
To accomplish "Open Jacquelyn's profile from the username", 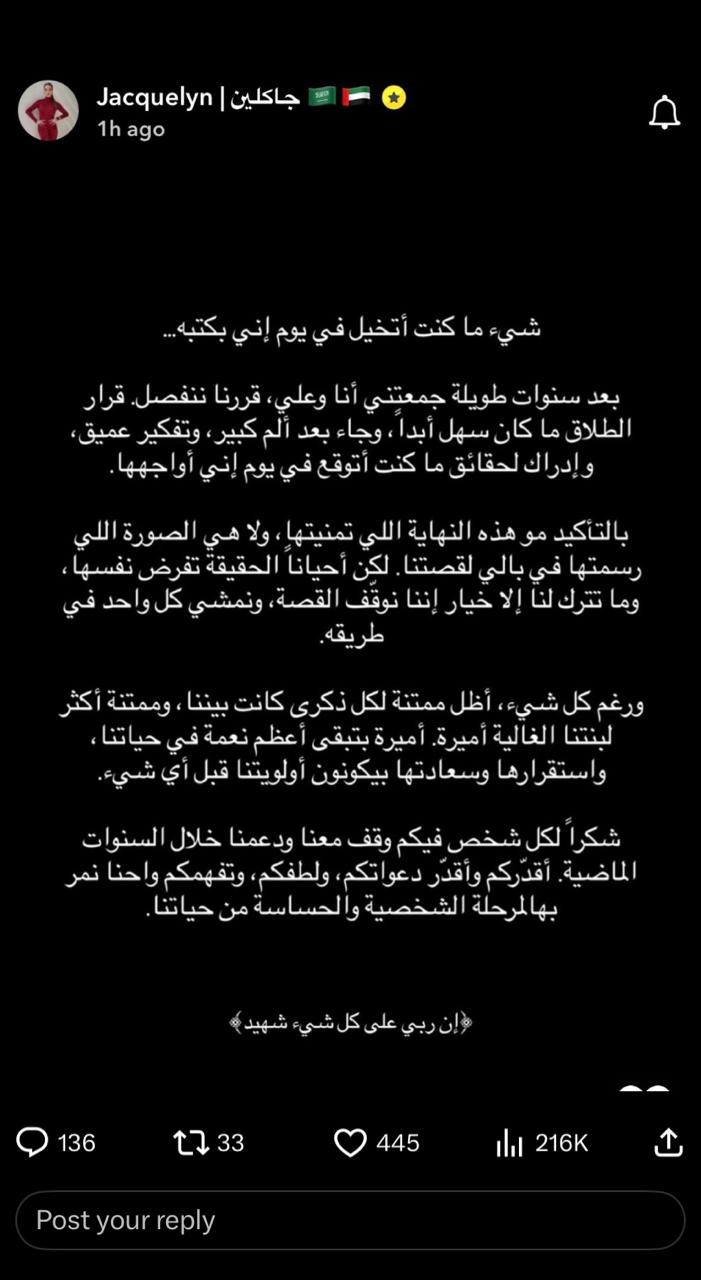I will [x=155, y=97].
